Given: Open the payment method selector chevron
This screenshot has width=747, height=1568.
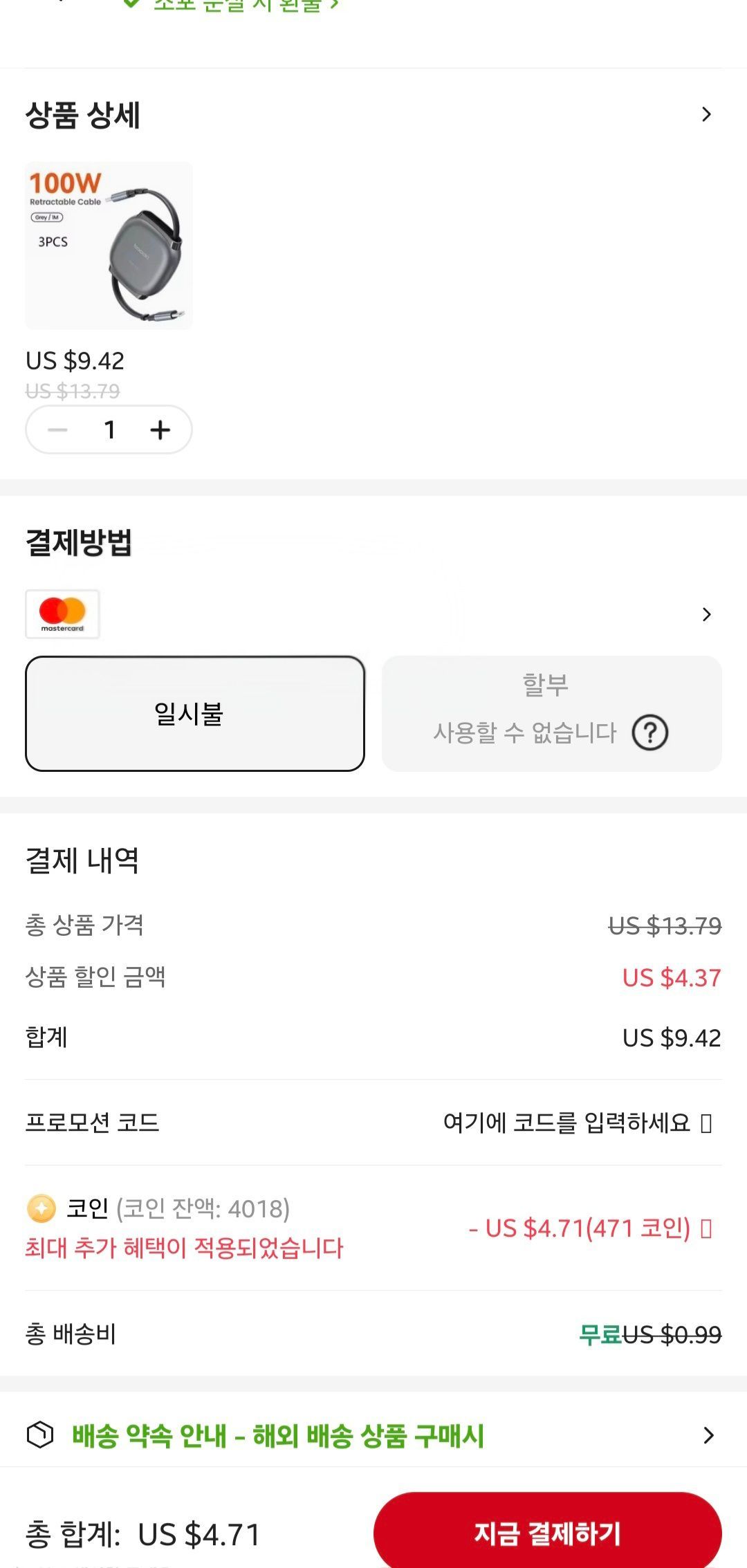Looking at the screenshot, I should click(707, 614).
